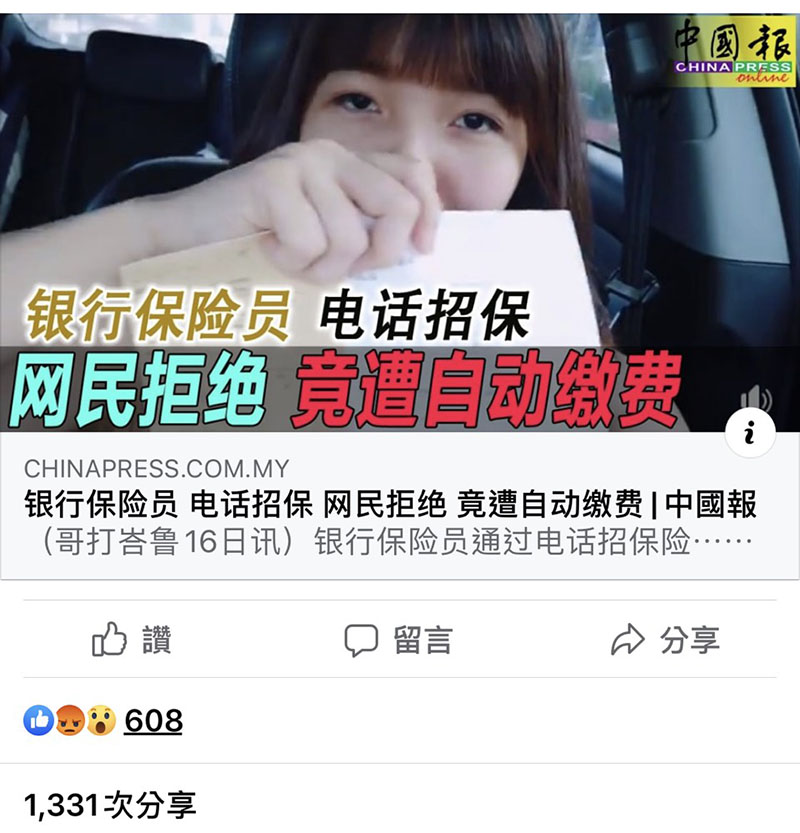Open the Chinapress article link card

pyautogui.click(x=390, y=506)
